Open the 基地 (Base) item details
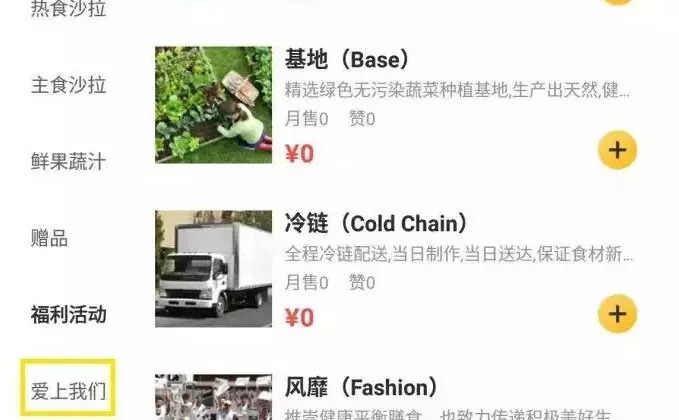Viewport: 679px width, 420px height. [x=346, y=59]
